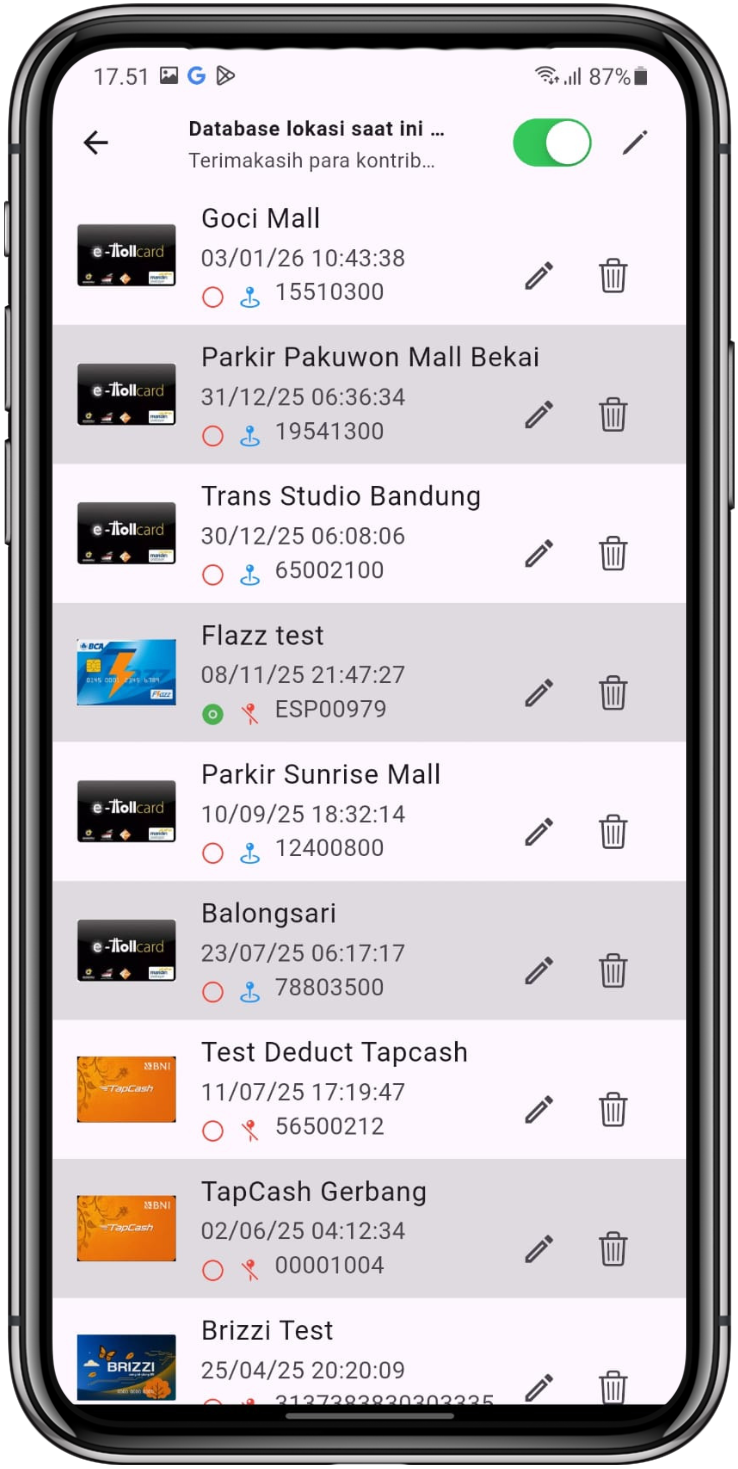Tap the pencil icon in the top bar
738x1469 pixels.
pyautogui.click(x=635, y=143)
